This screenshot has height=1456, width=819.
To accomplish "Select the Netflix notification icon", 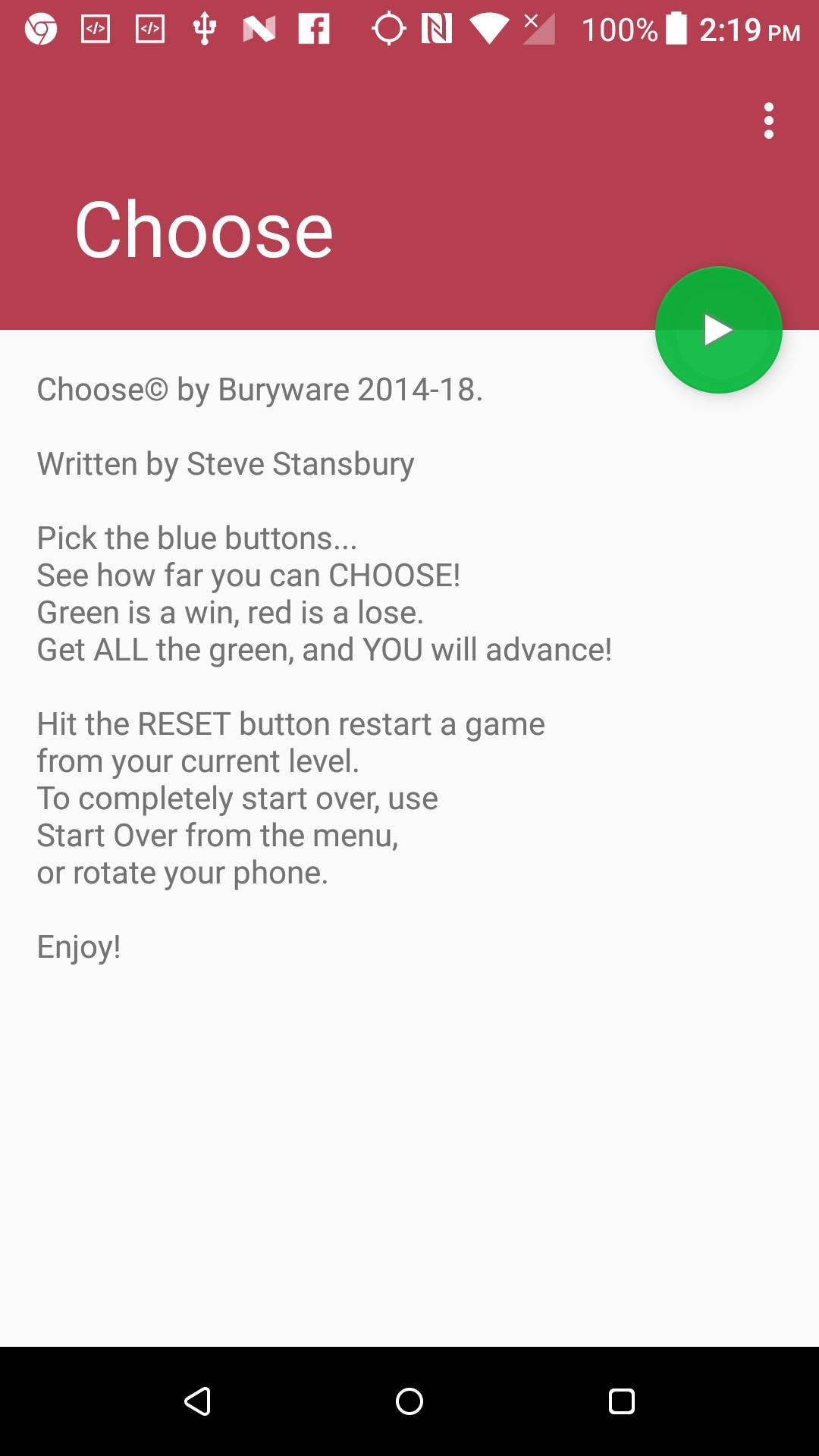I will 258,29.
